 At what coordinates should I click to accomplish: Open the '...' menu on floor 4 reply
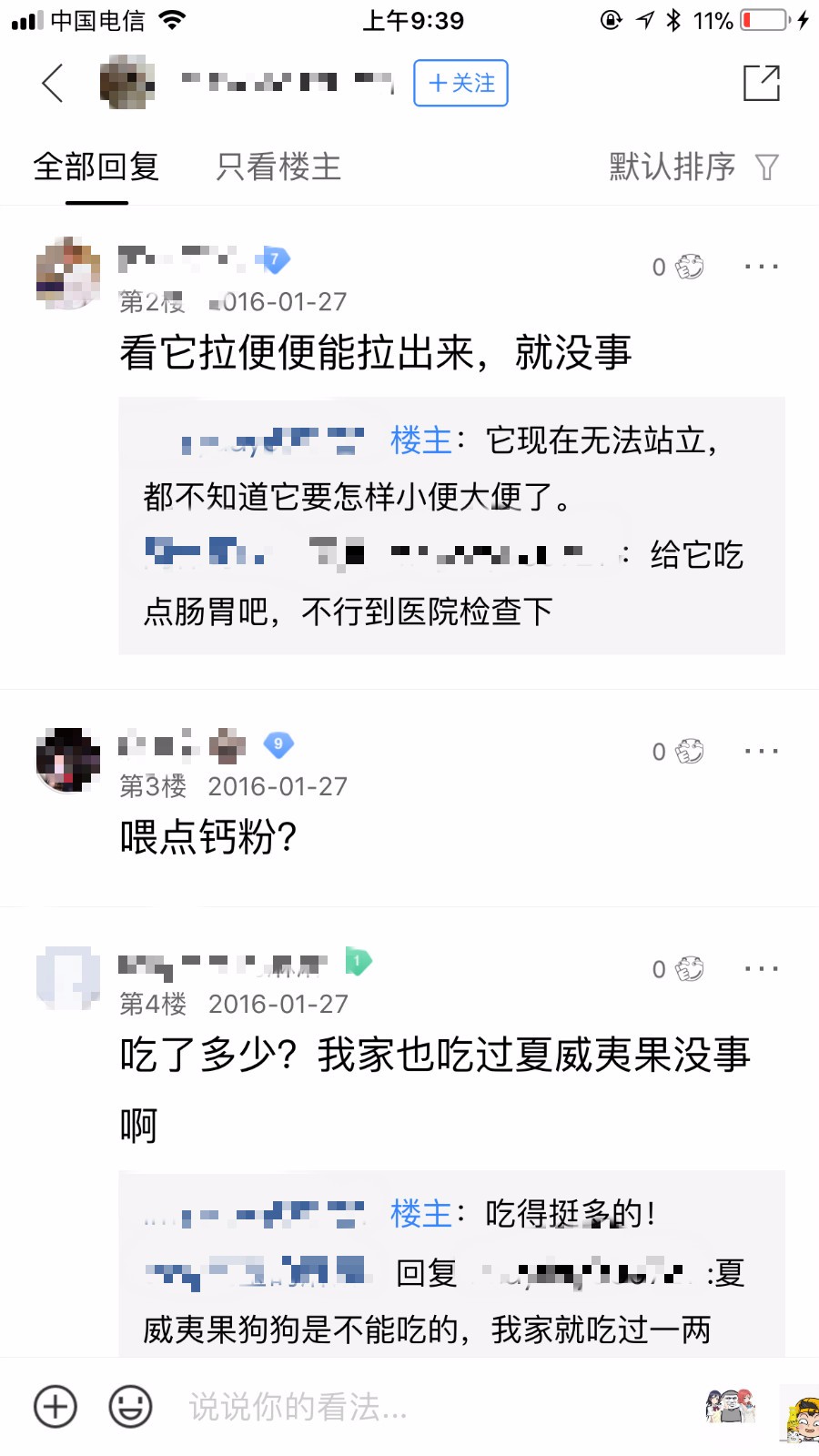[x=760, y=969]
